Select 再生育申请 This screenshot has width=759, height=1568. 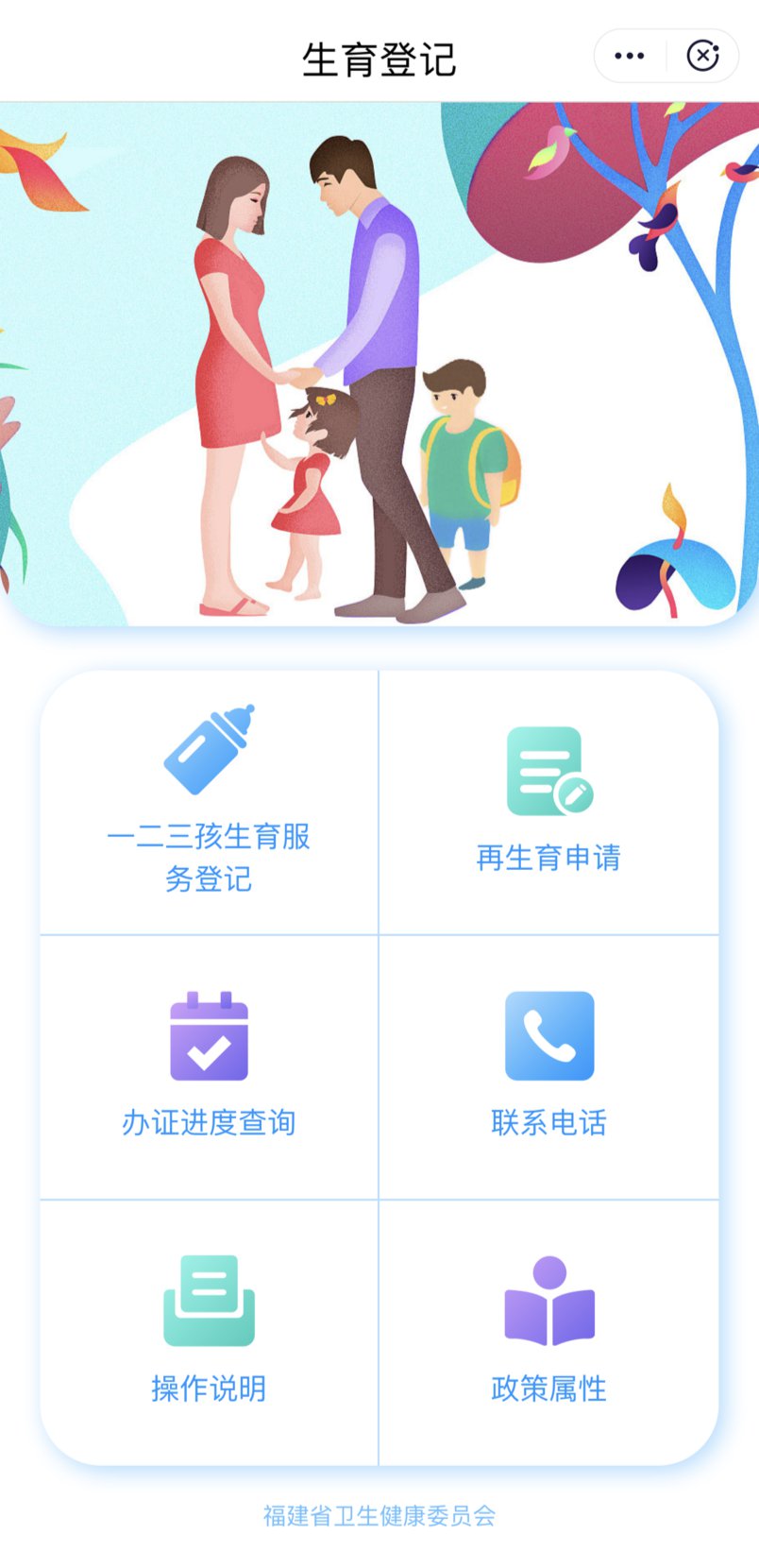click(x=548, y=803)
